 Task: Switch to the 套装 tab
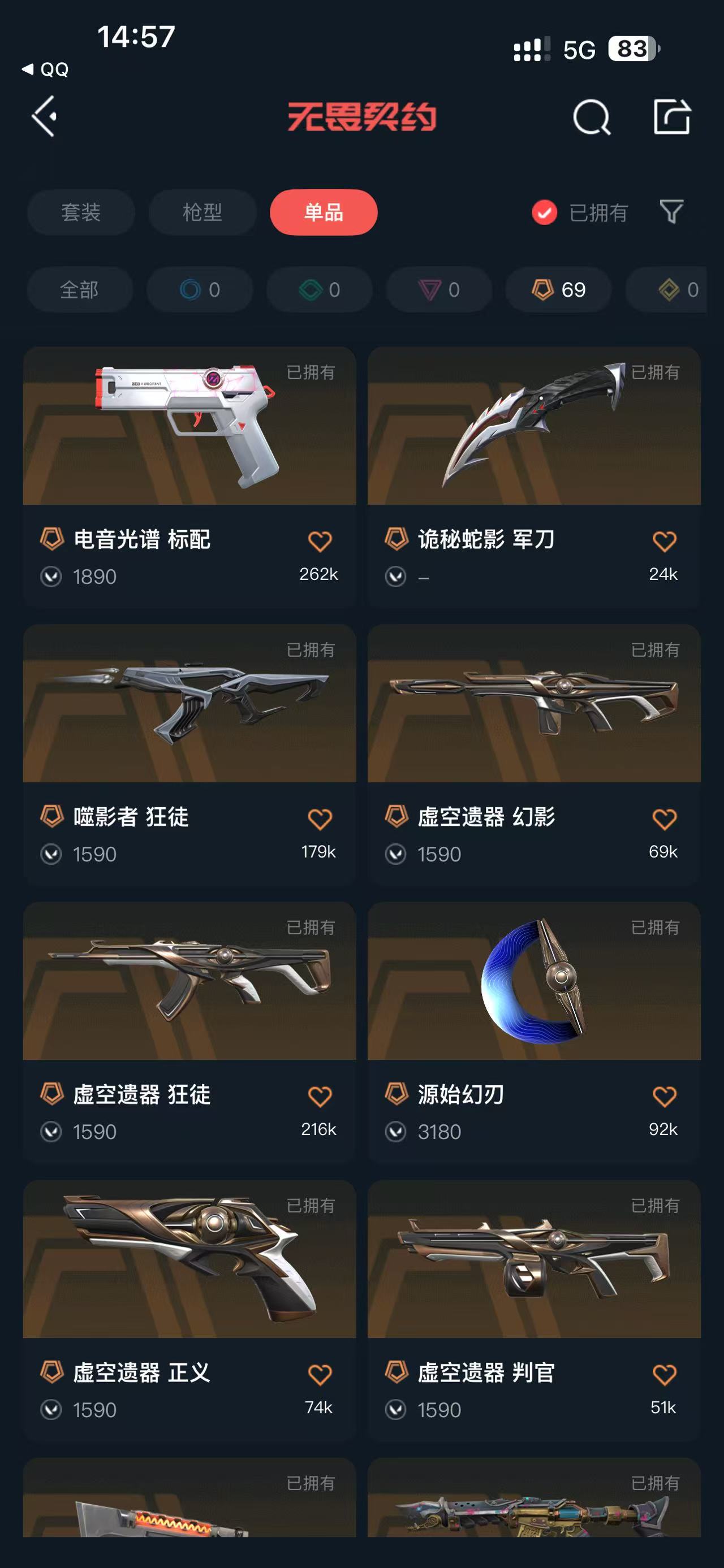[80, 213]
